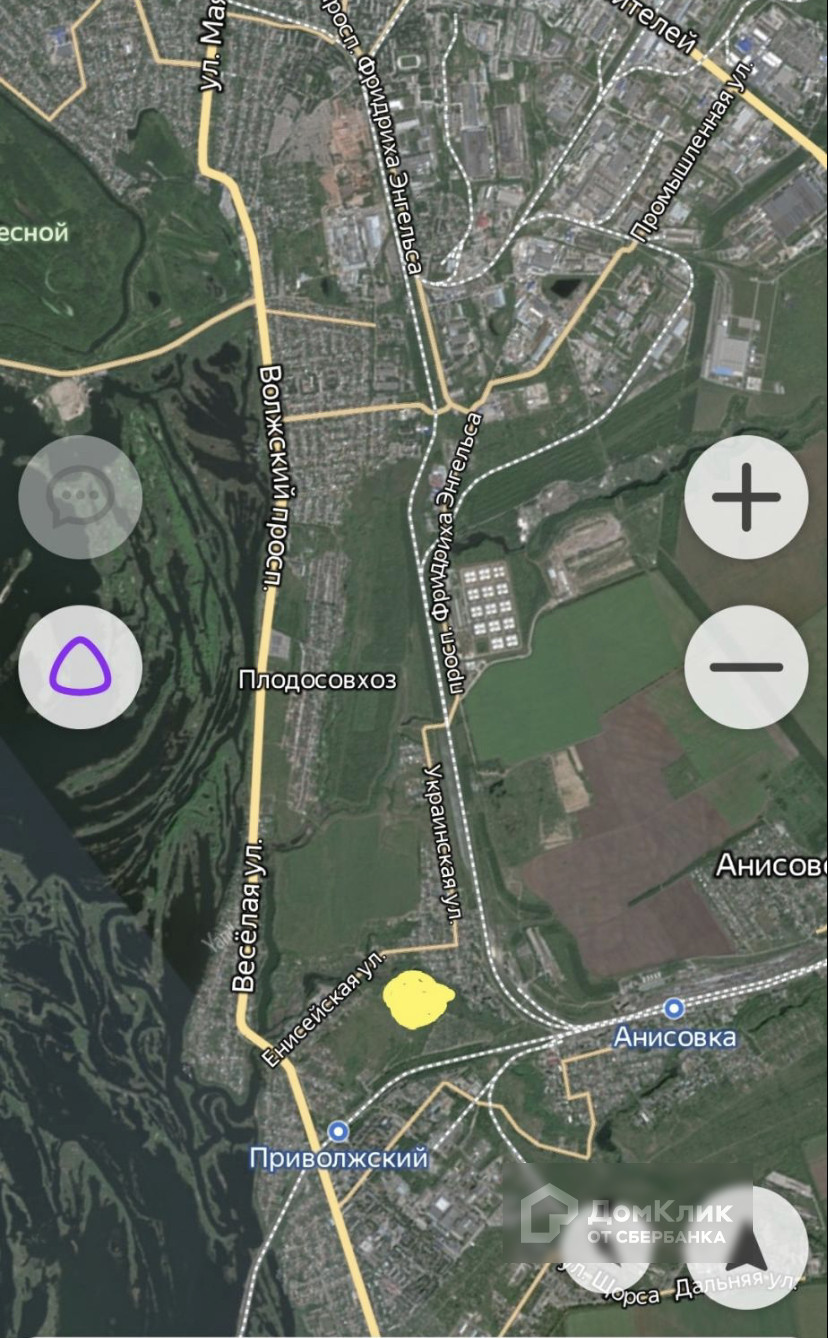
Task: Center map on my location arrow
Action: tap(746, 1245)
